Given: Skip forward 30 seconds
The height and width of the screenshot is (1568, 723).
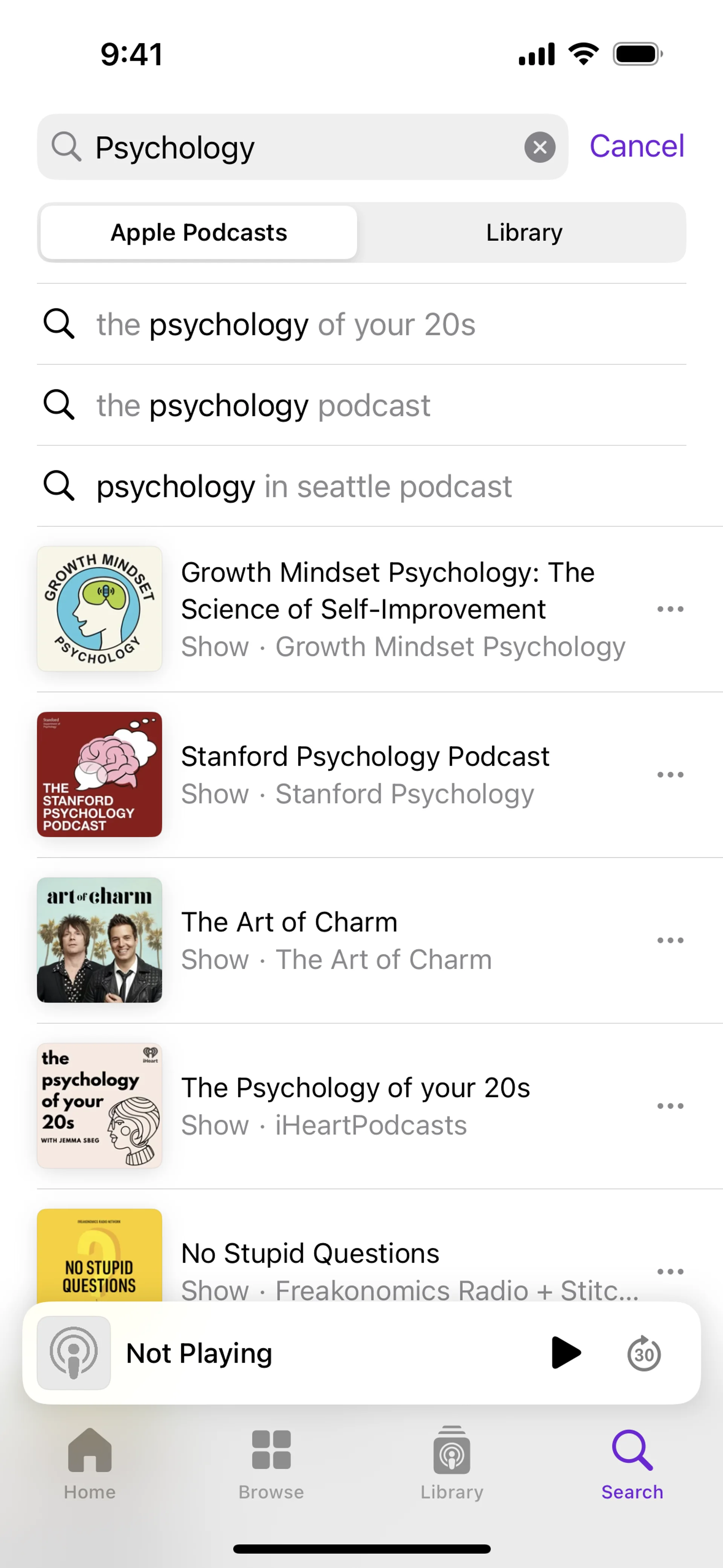Looking at the screenshot, I should click(644, 1353).
